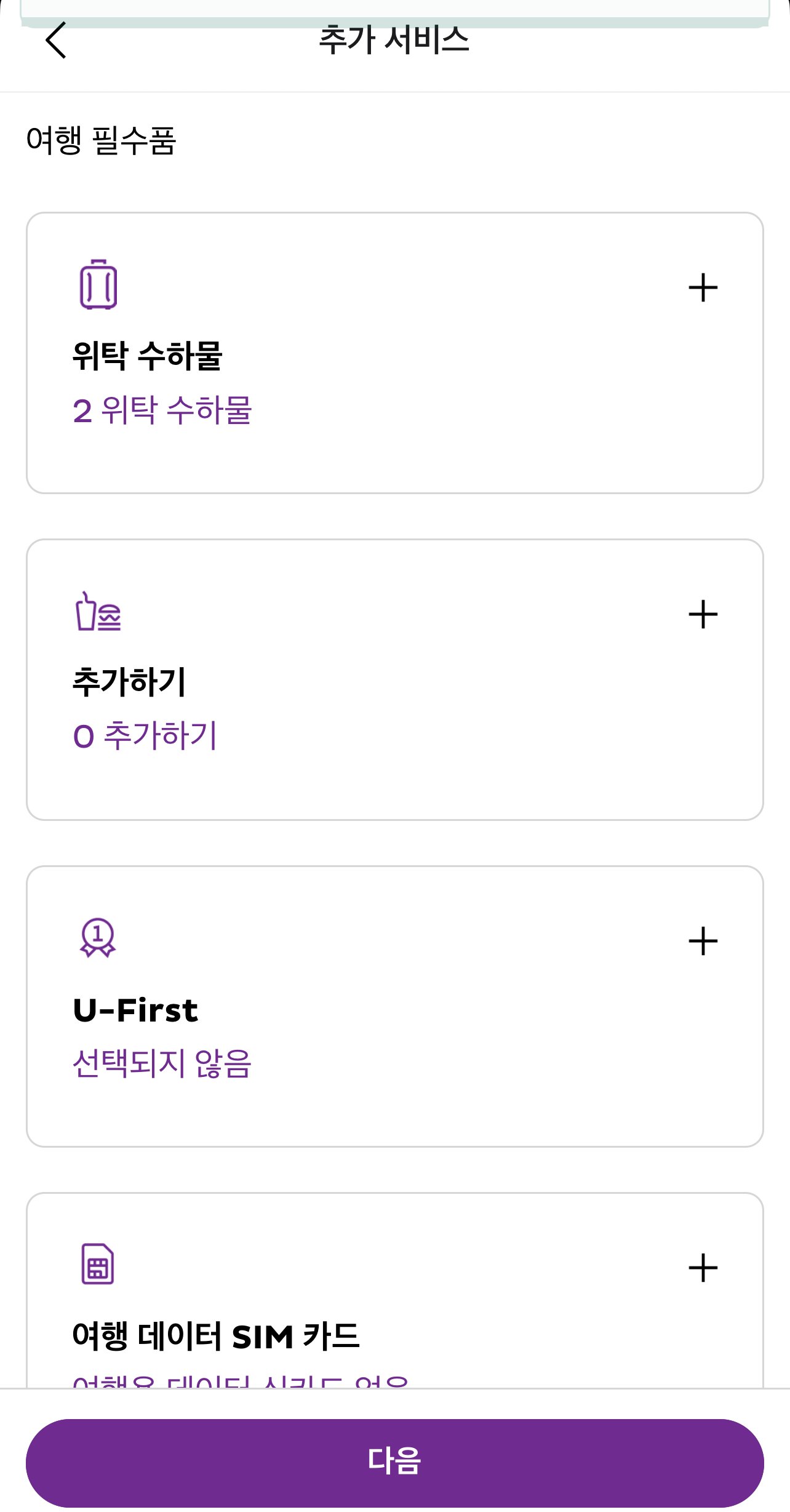Expand the checked baggage options

click(394, 351)
